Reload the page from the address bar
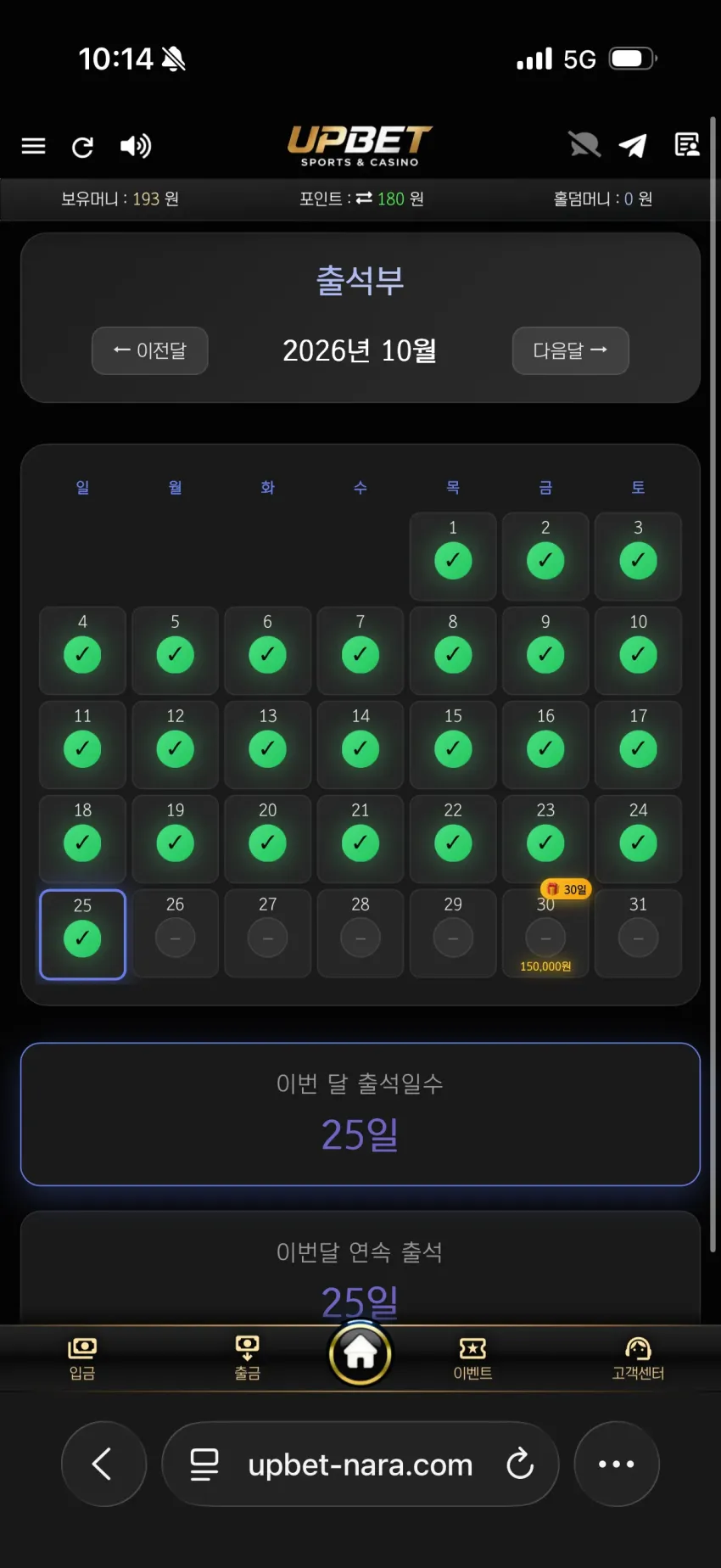 pos(519,1464)
